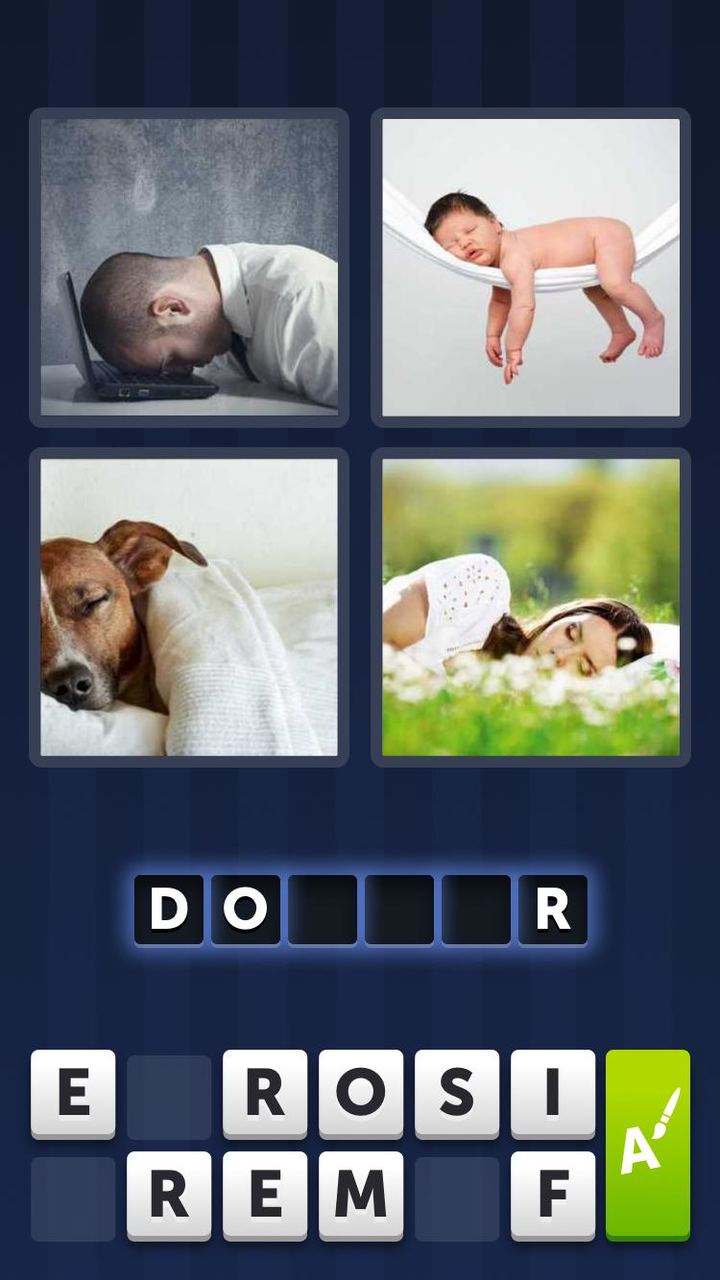Remove the letter D from the answer
Image resolution: width=720 pixels, height=1280 pixels.
(169, 909)
